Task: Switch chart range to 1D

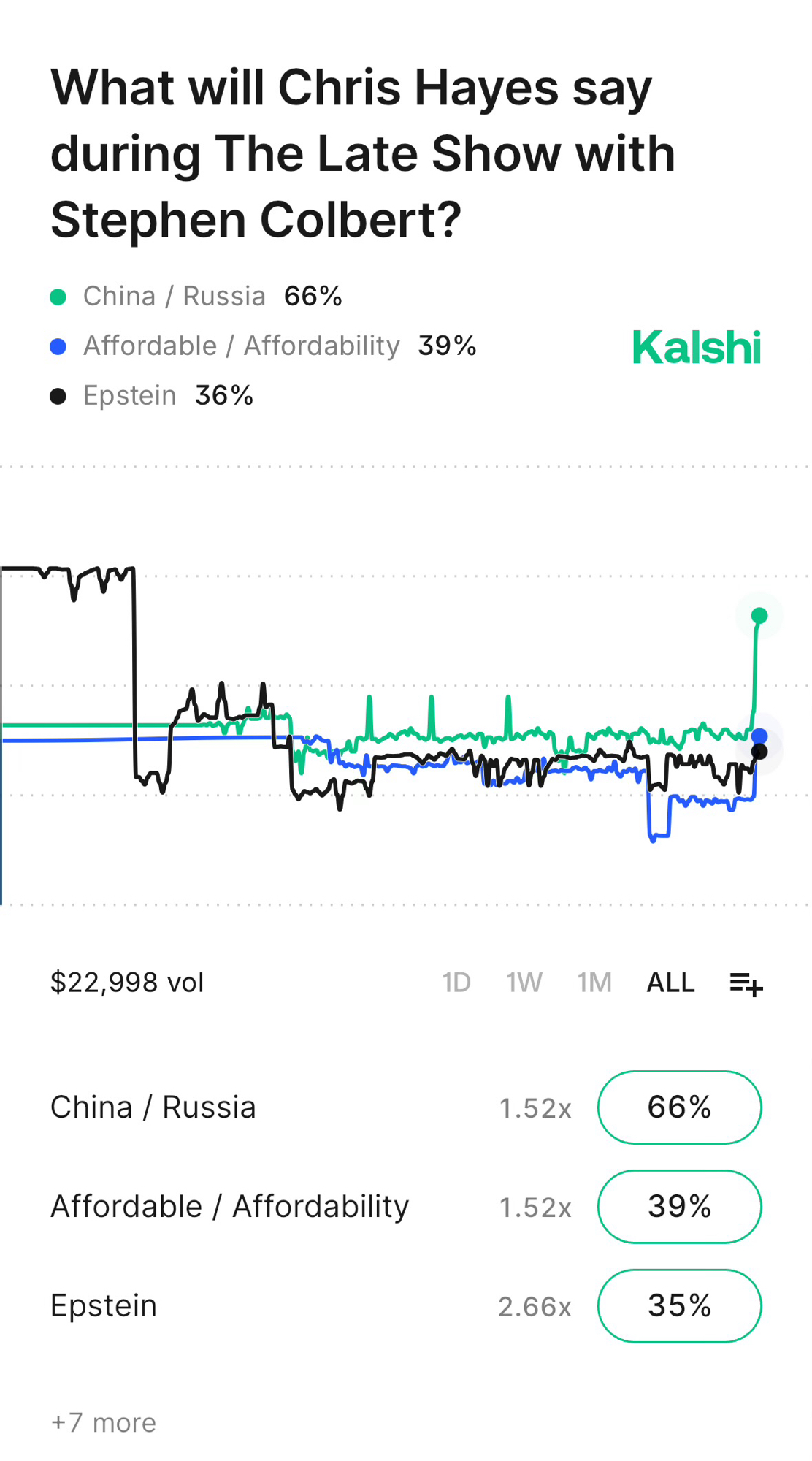Action: [456, 983]
